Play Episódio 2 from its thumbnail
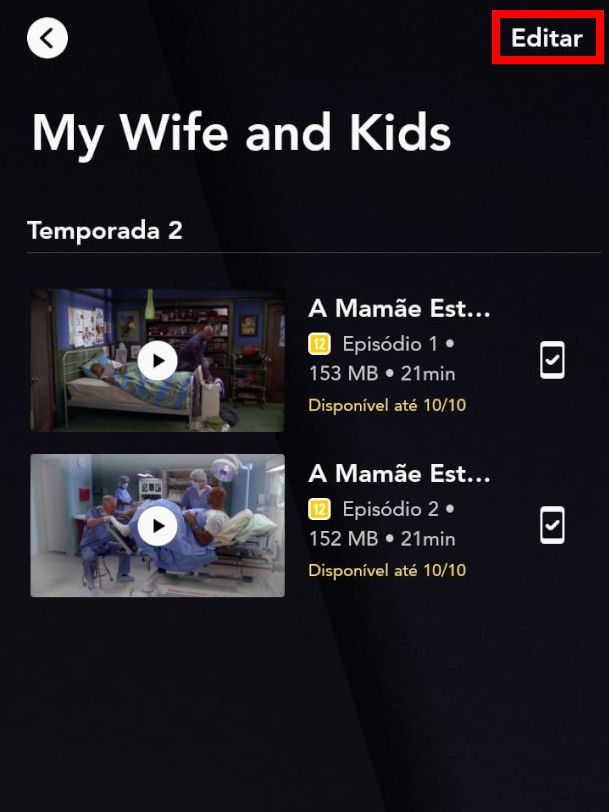 (x=157, y=525)
